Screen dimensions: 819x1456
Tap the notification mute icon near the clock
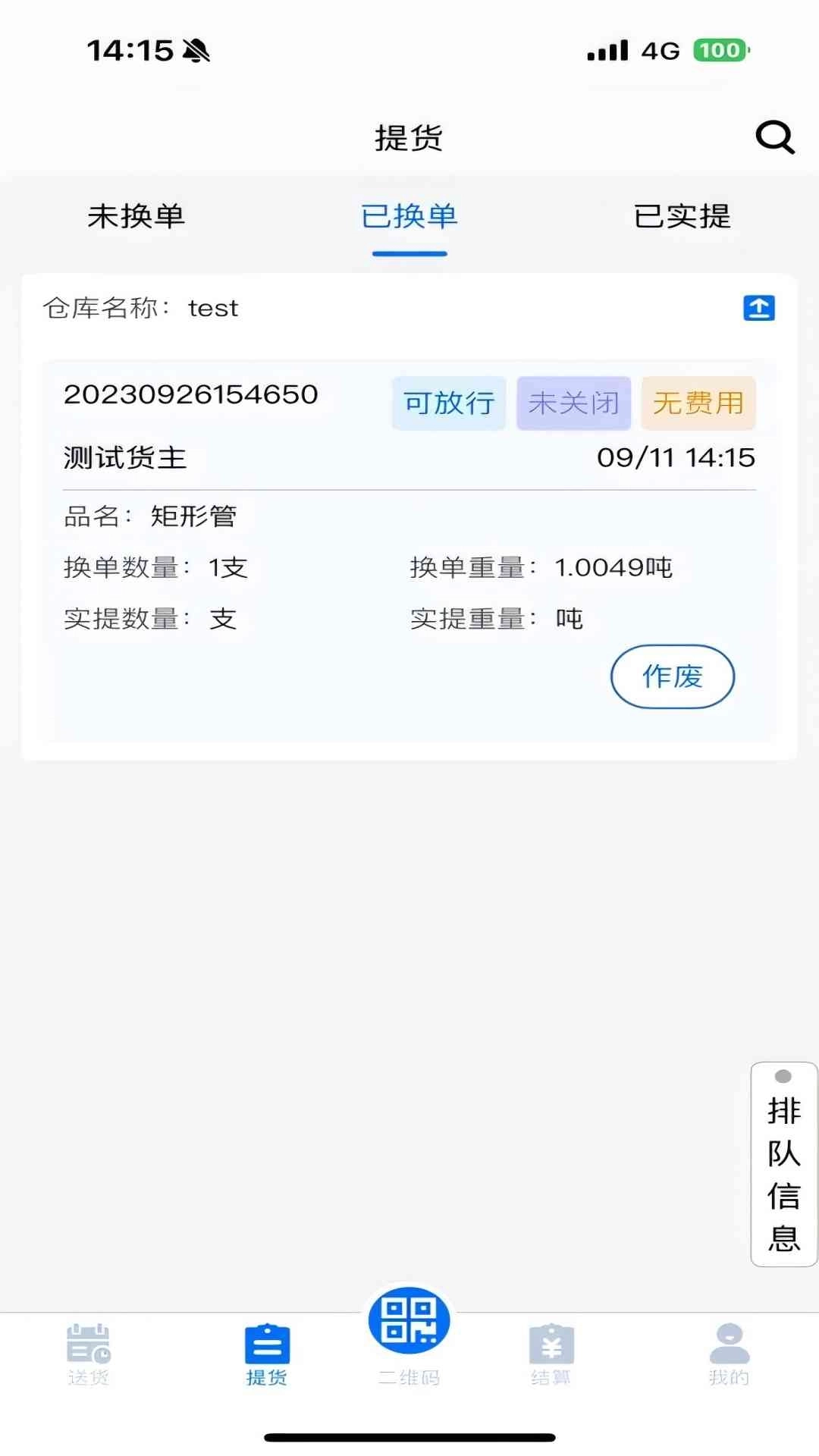pos(196,49)
